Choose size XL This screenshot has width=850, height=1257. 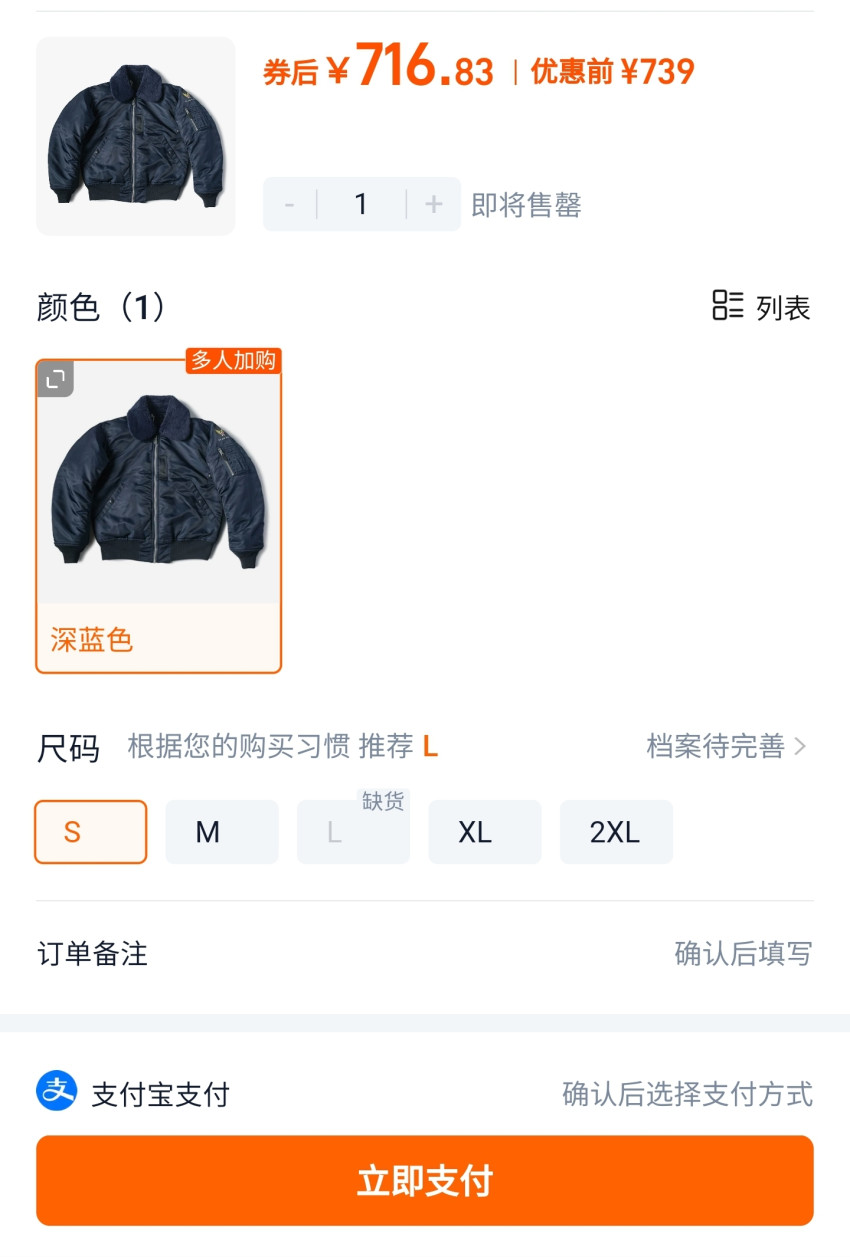point(484,832)
